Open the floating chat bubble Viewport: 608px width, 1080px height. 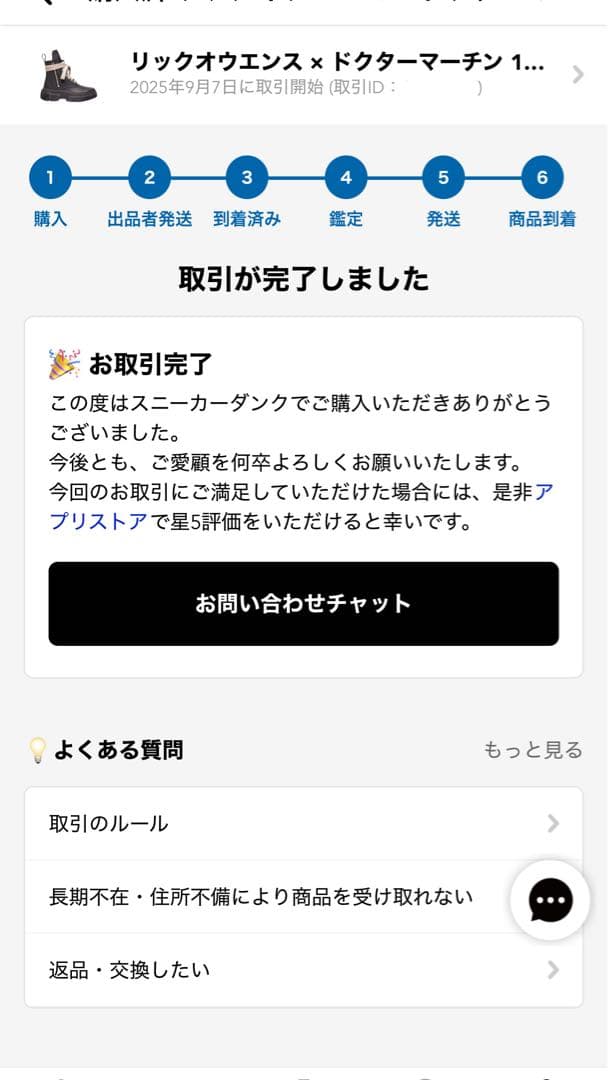point(550,900)
